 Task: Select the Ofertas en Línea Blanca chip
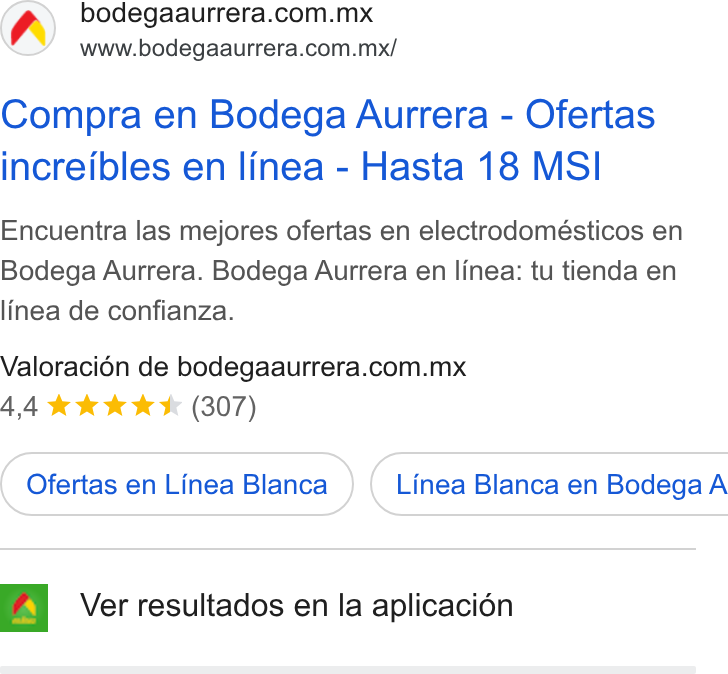pos(177,484)
